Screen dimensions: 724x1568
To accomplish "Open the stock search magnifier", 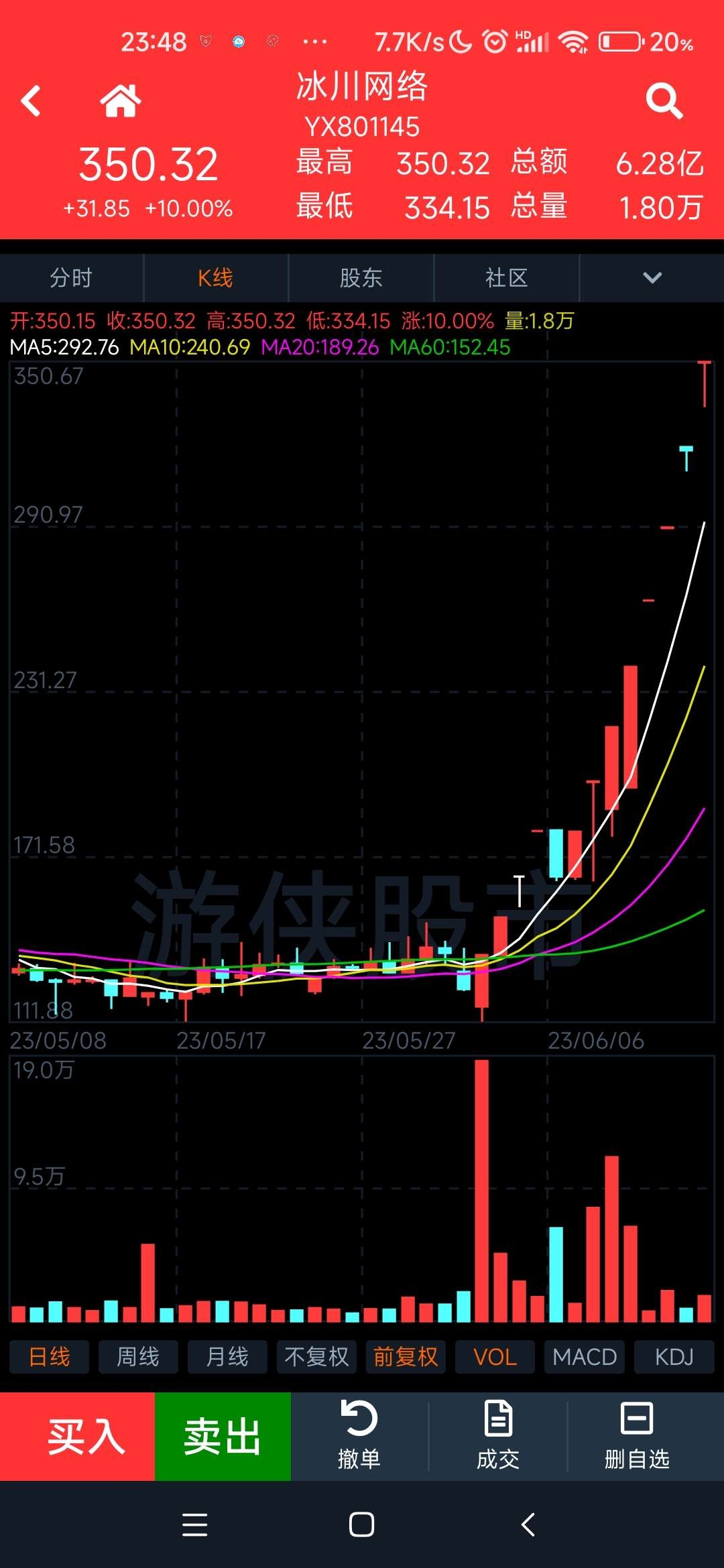I will [x=664, y=101].
